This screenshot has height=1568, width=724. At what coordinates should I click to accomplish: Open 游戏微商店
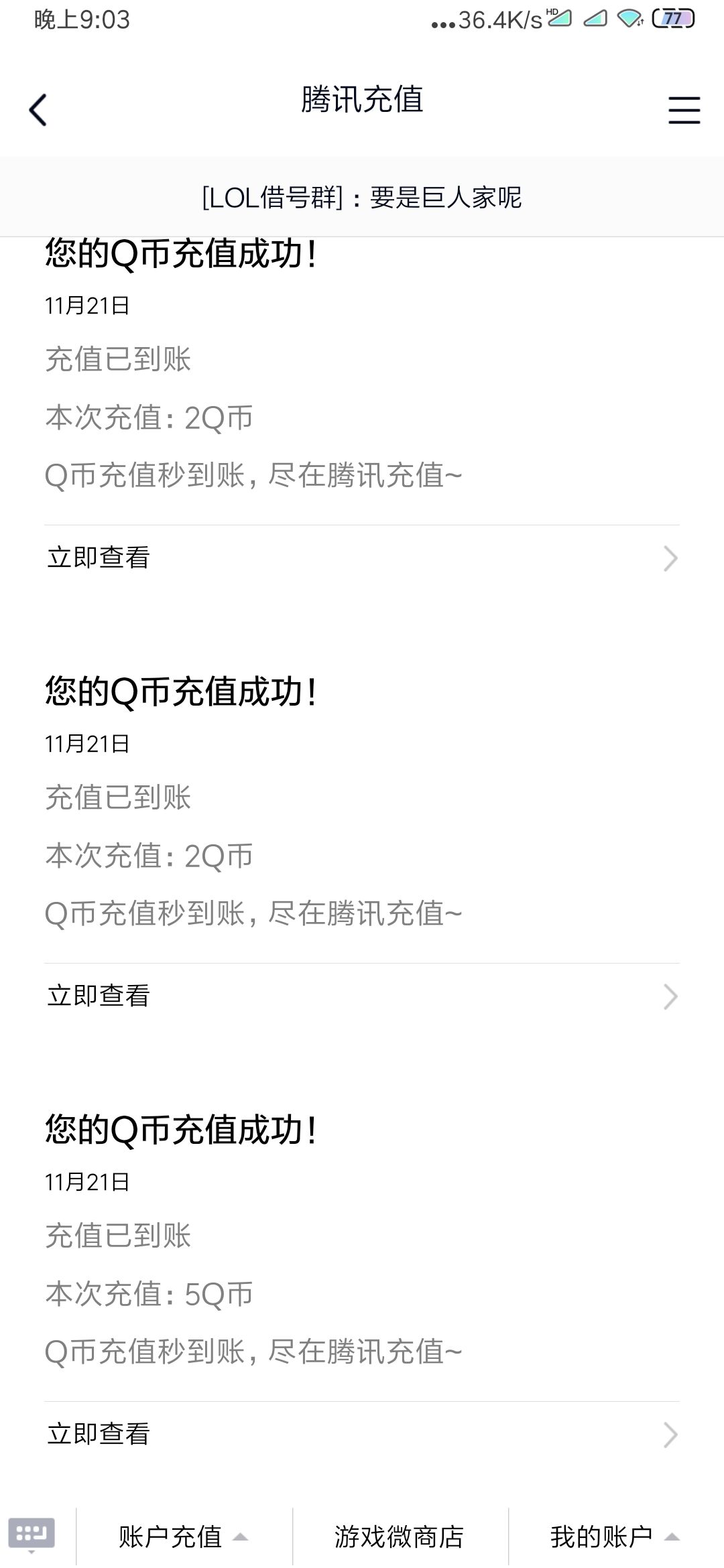400,1537
